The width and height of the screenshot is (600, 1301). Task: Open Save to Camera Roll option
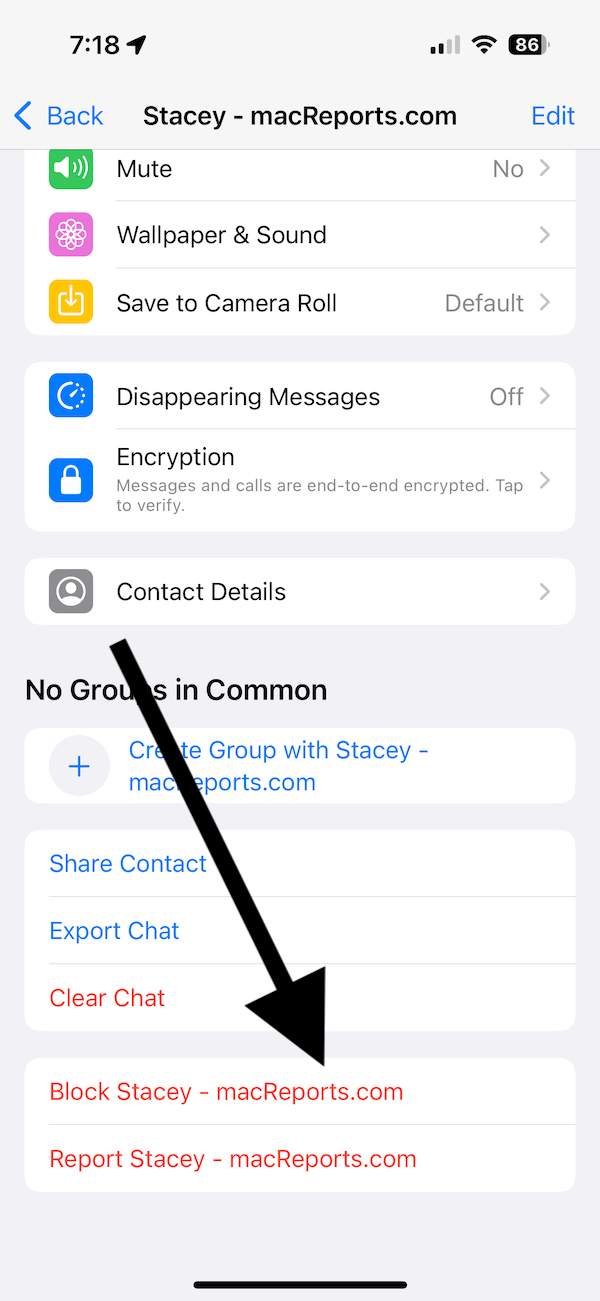tap(300, 302)
